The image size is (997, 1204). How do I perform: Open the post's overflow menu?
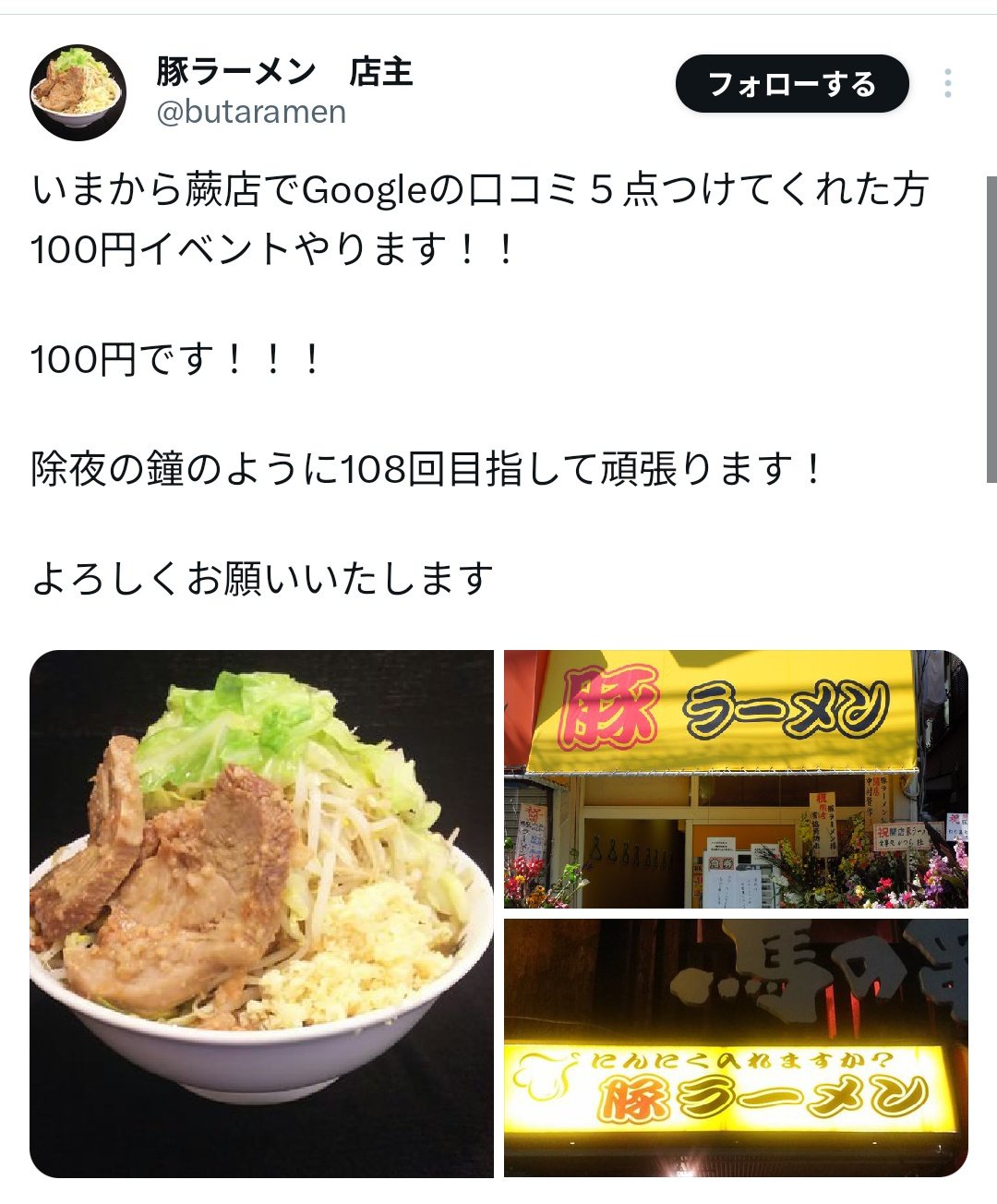click(x=947, y=84)
